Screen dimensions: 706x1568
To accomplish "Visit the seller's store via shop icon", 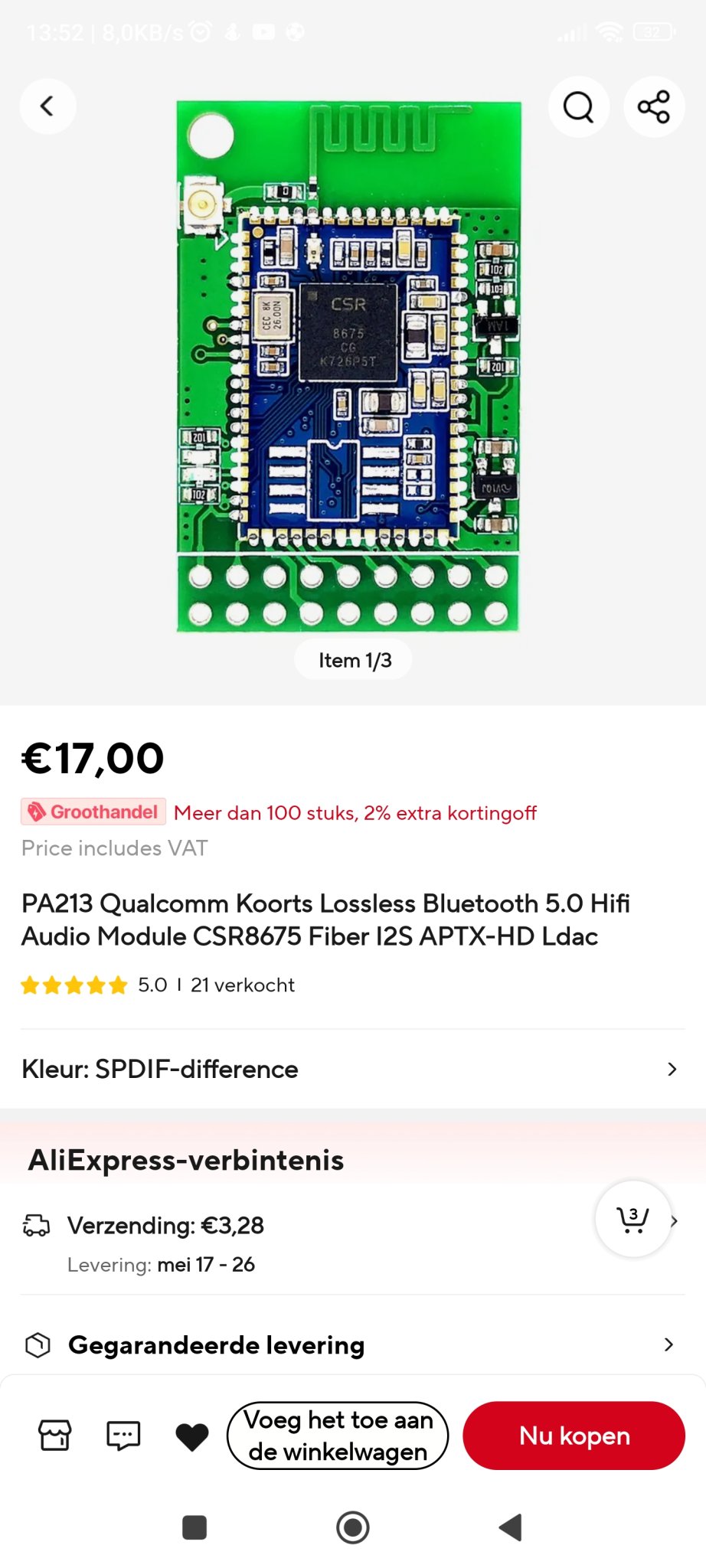I will pyautogui.click(x=55, y=1436).
